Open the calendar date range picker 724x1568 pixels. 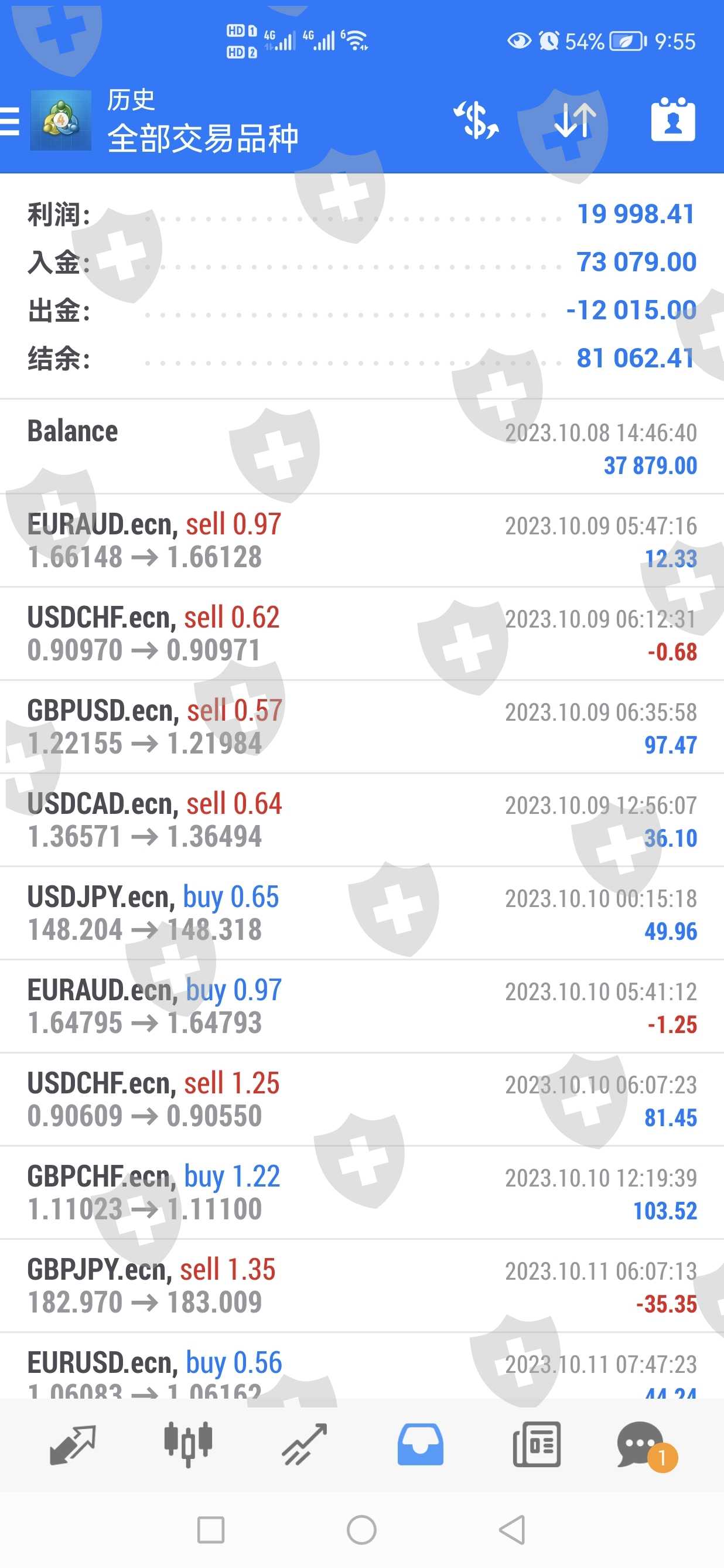pos(672,120)
